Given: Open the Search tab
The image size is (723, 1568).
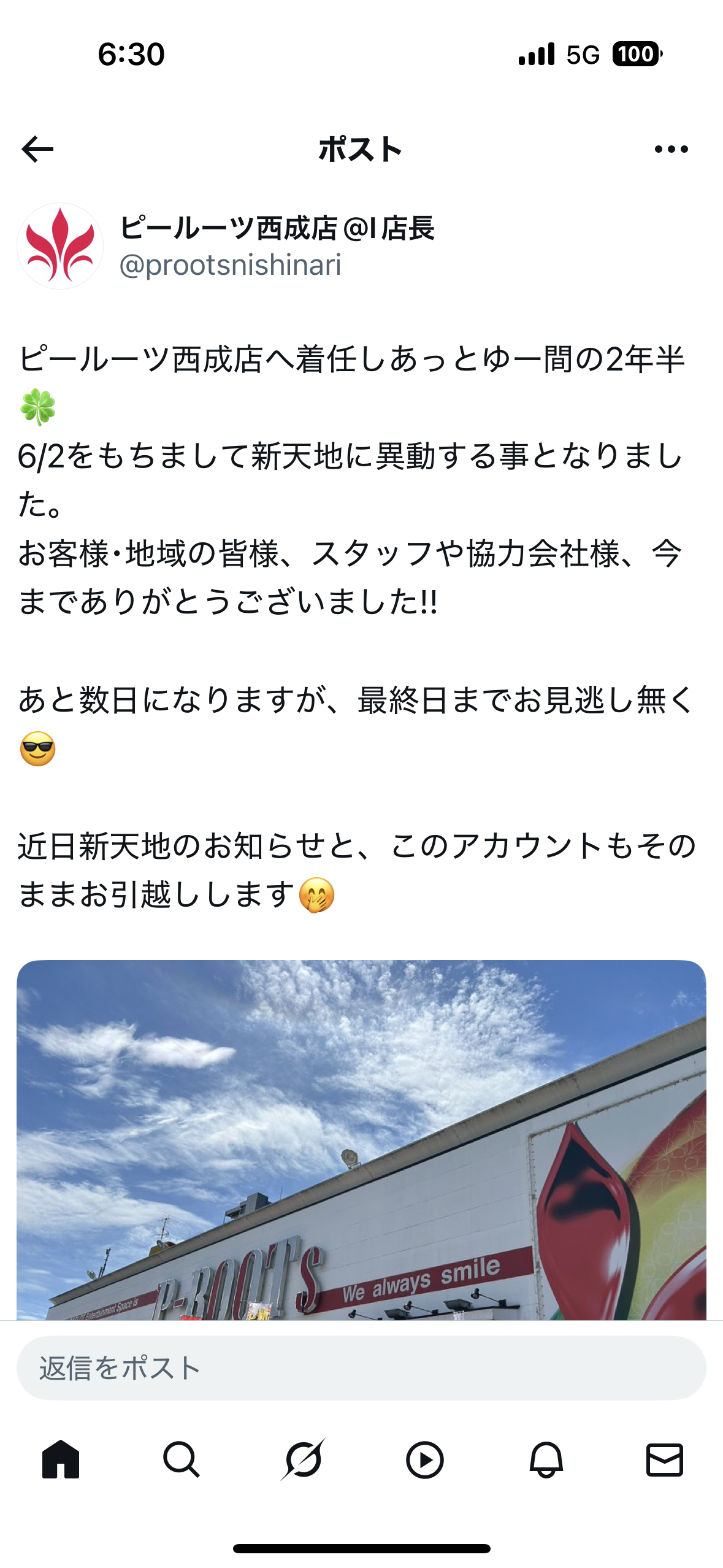Looking at the screenshot, I should (x=181, y=1459).
